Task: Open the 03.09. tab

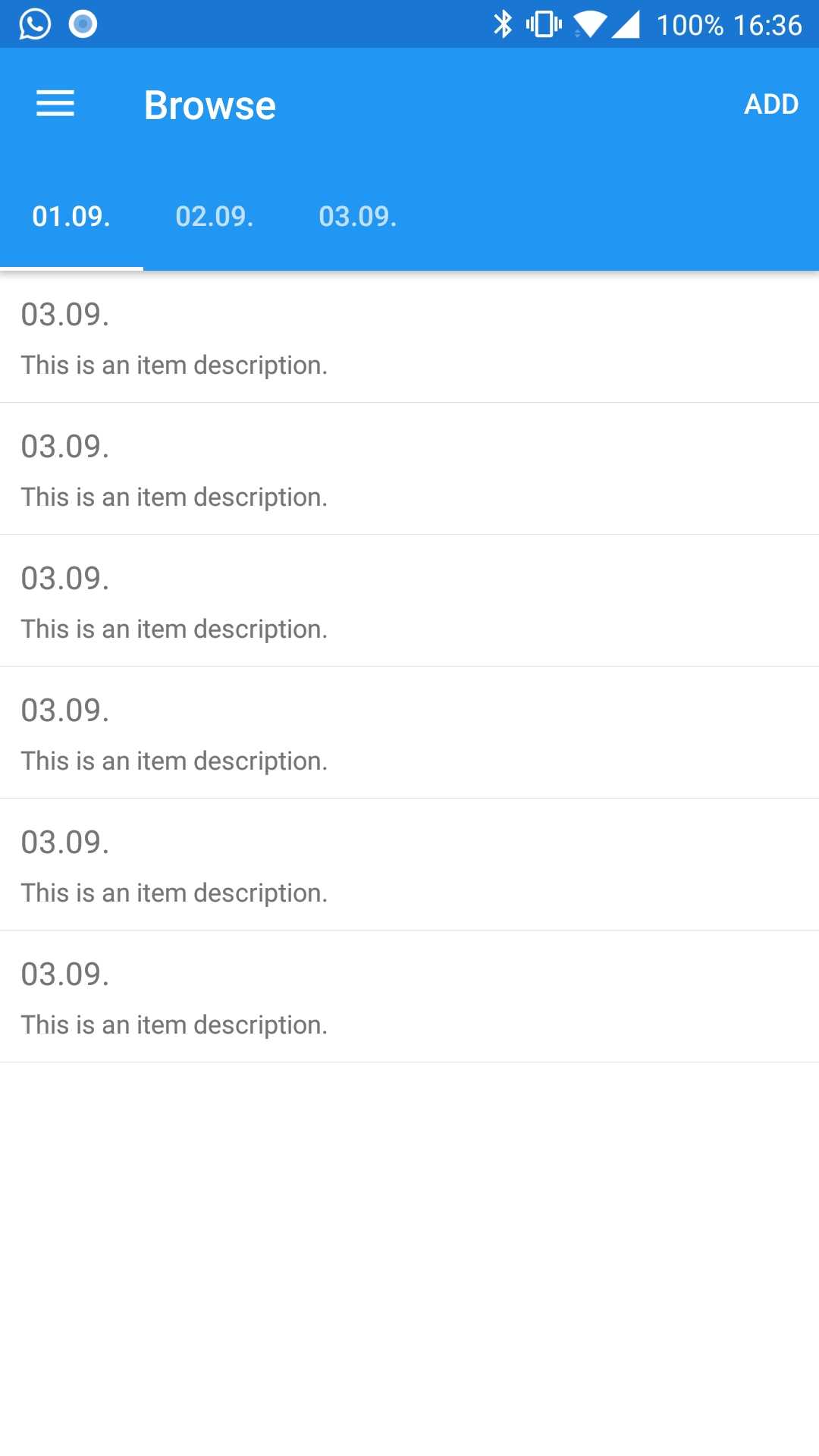Action: [359, 217]
